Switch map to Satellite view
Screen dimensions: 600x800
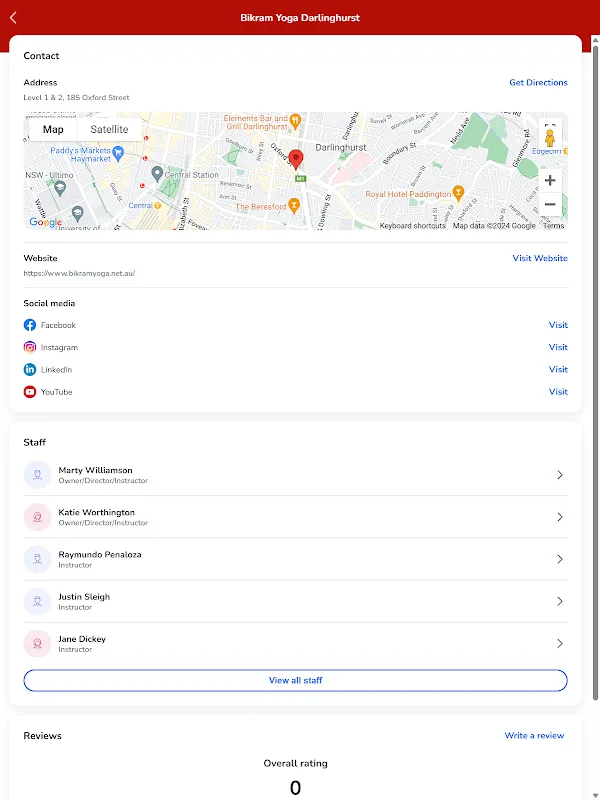click(109, 130)
